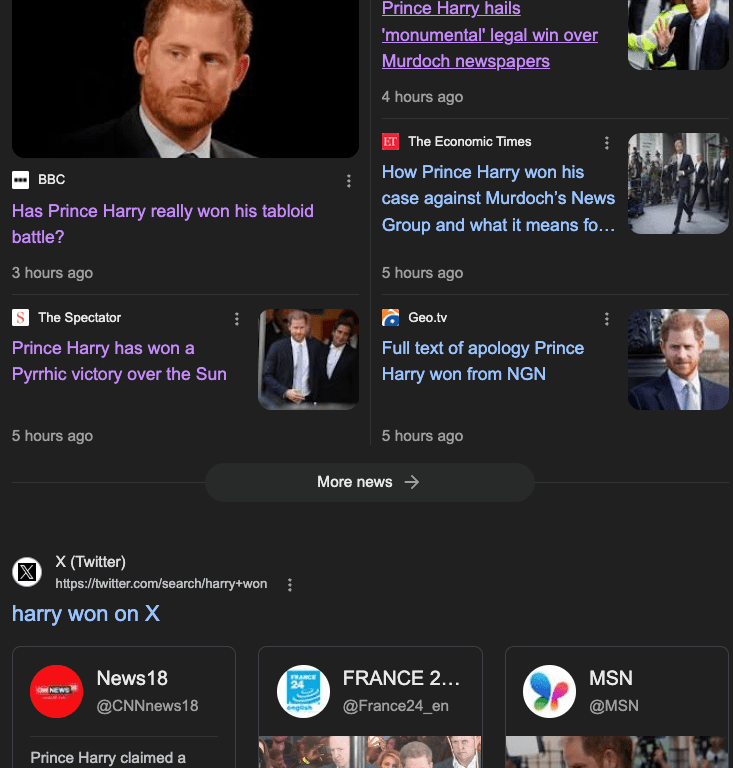Open The Spectator result's three-dot options
The image size is (733, 768).
[237, 319]
